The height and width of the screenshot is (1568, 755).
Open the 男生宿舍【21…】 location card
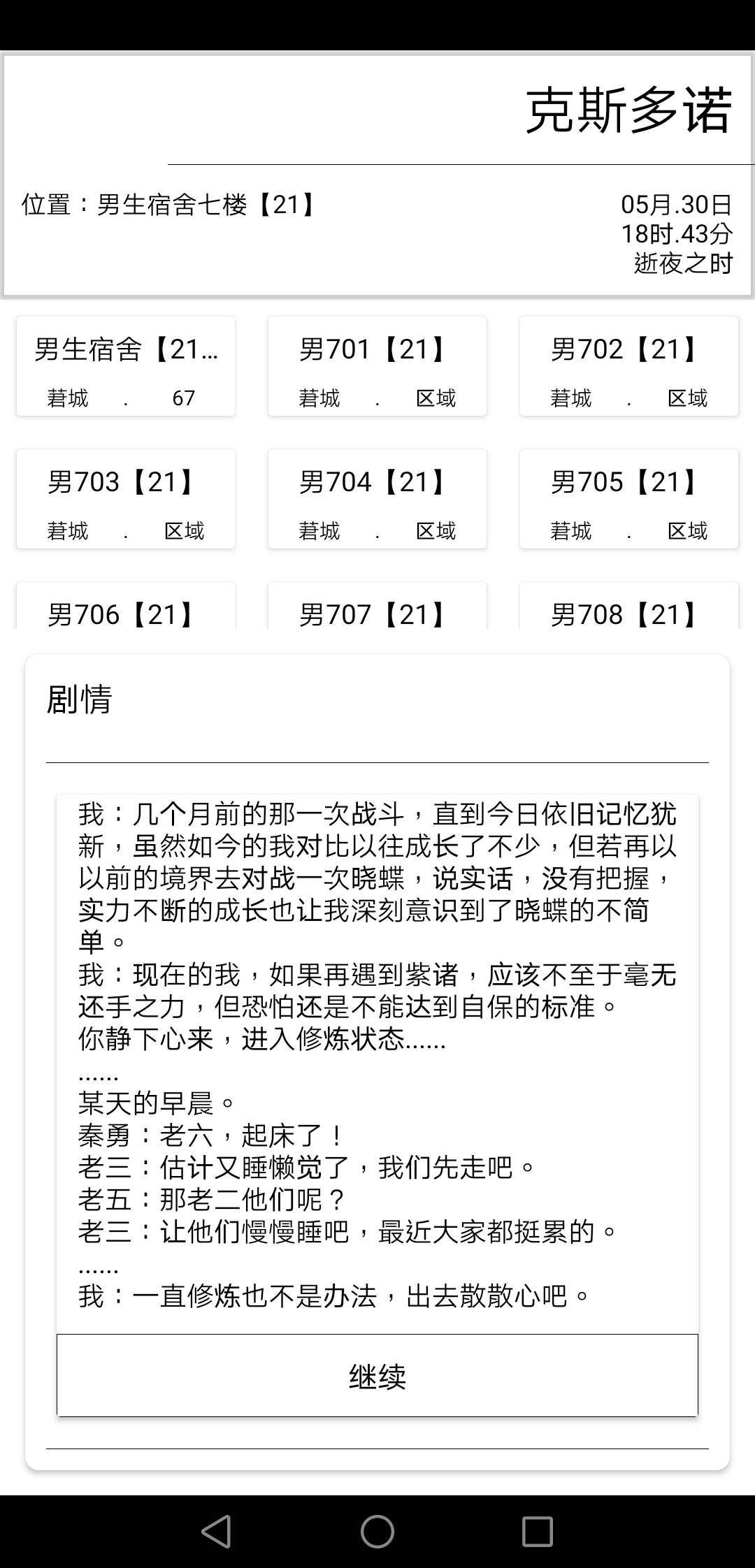[x=126, y=367]
